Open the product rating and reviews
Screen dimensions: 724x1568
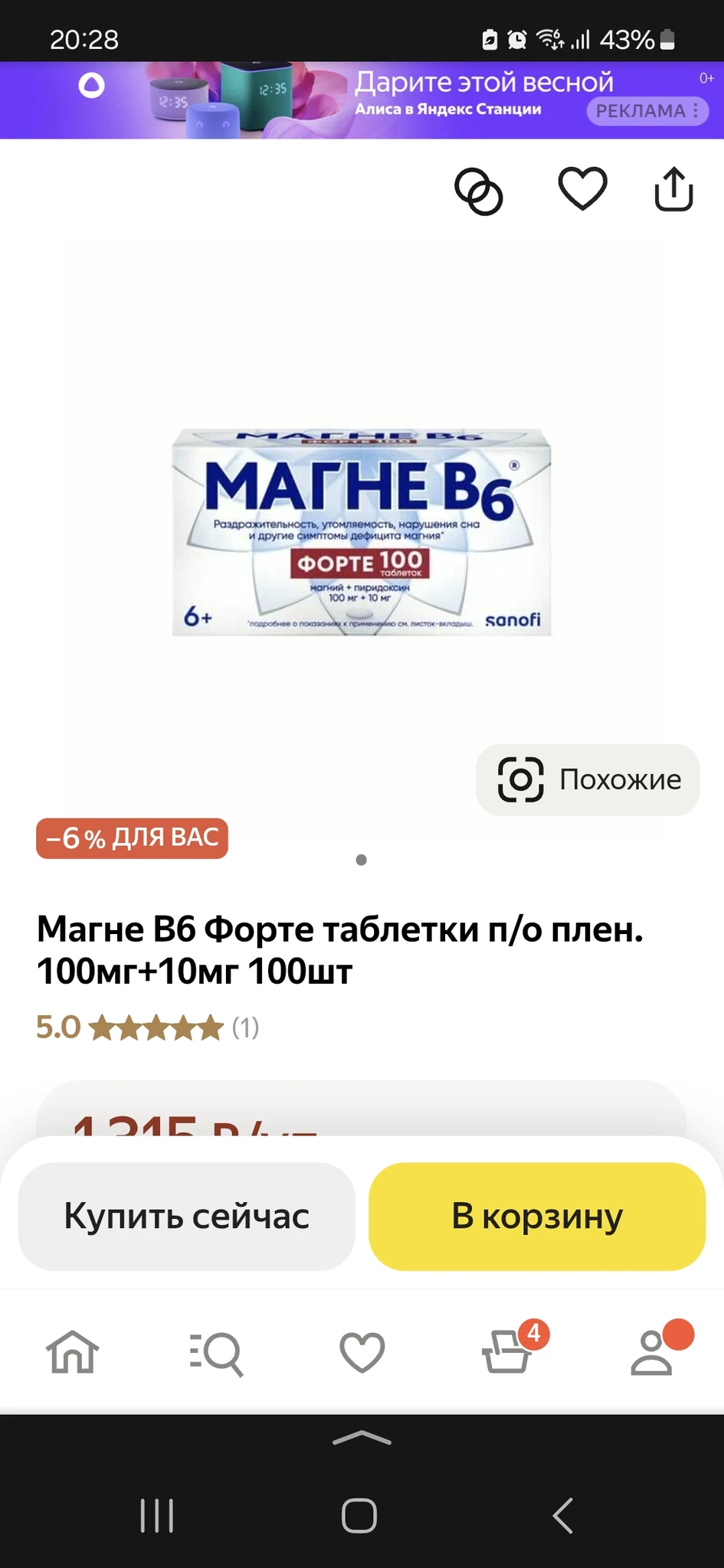click(148, 1027)
